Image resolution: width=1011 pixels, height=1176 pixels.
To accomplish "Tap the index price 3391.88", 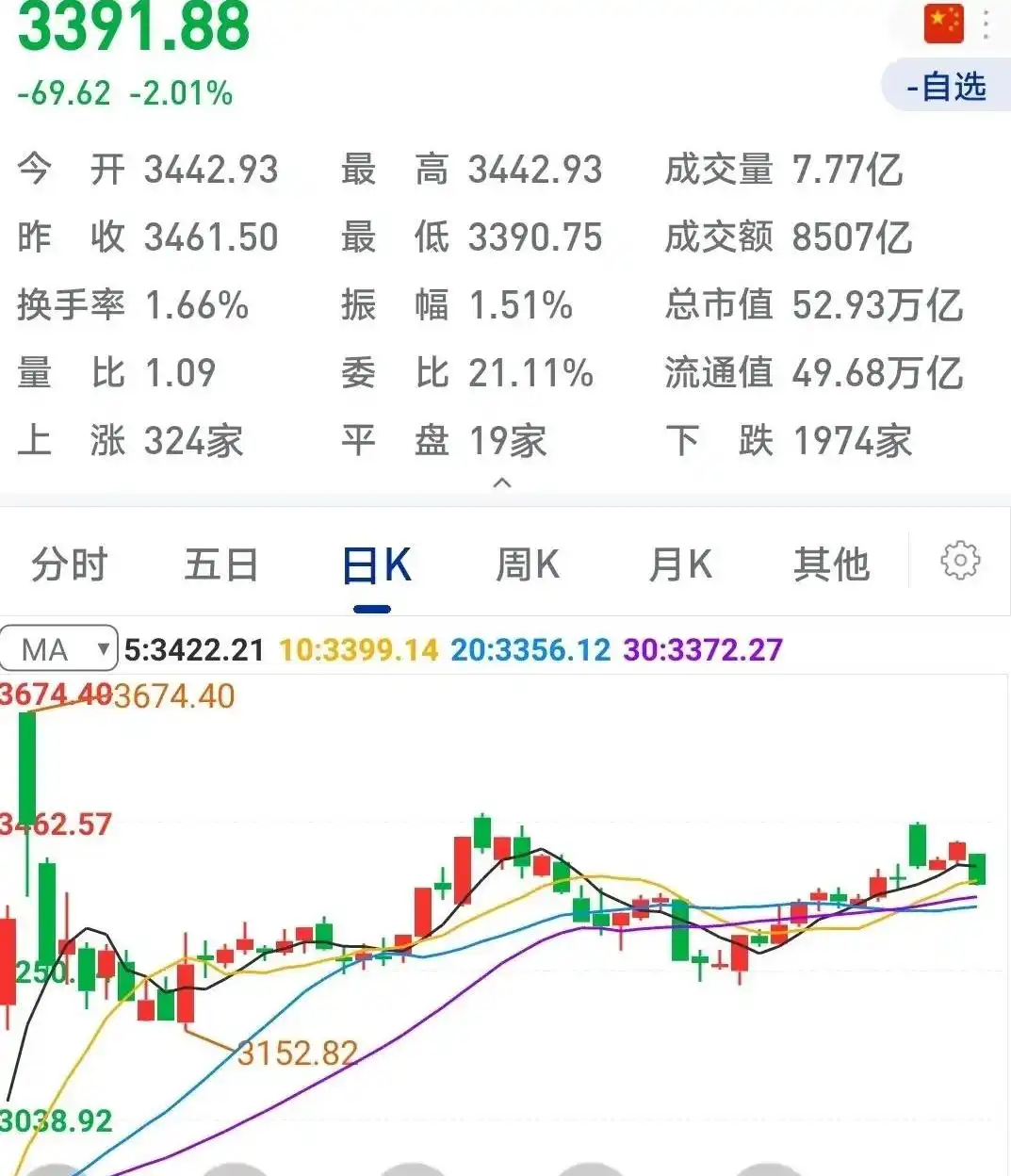I will point(135,28).
